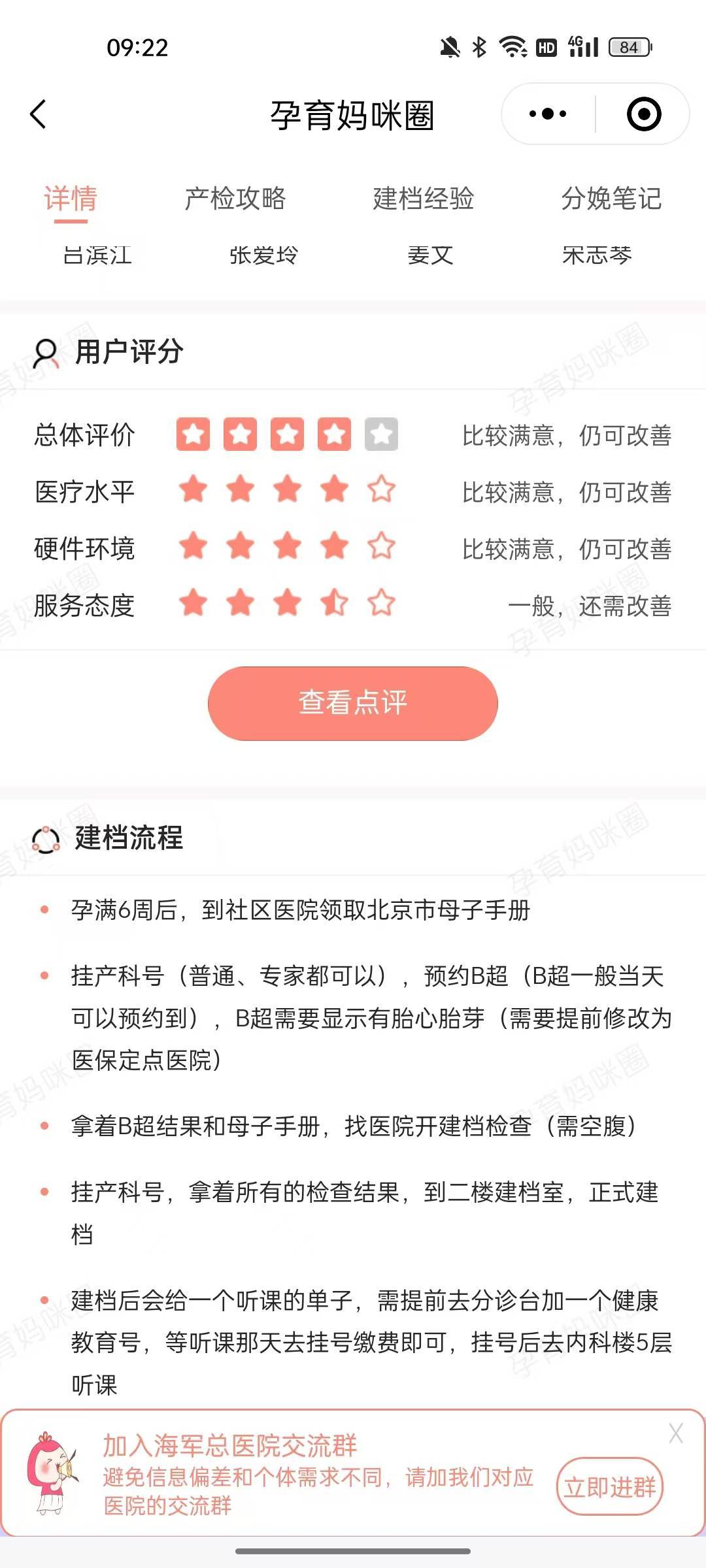Dismiss the 海军总医院交流群 banner
This screenshot has height=1568, width=706.
[676, 1433]
